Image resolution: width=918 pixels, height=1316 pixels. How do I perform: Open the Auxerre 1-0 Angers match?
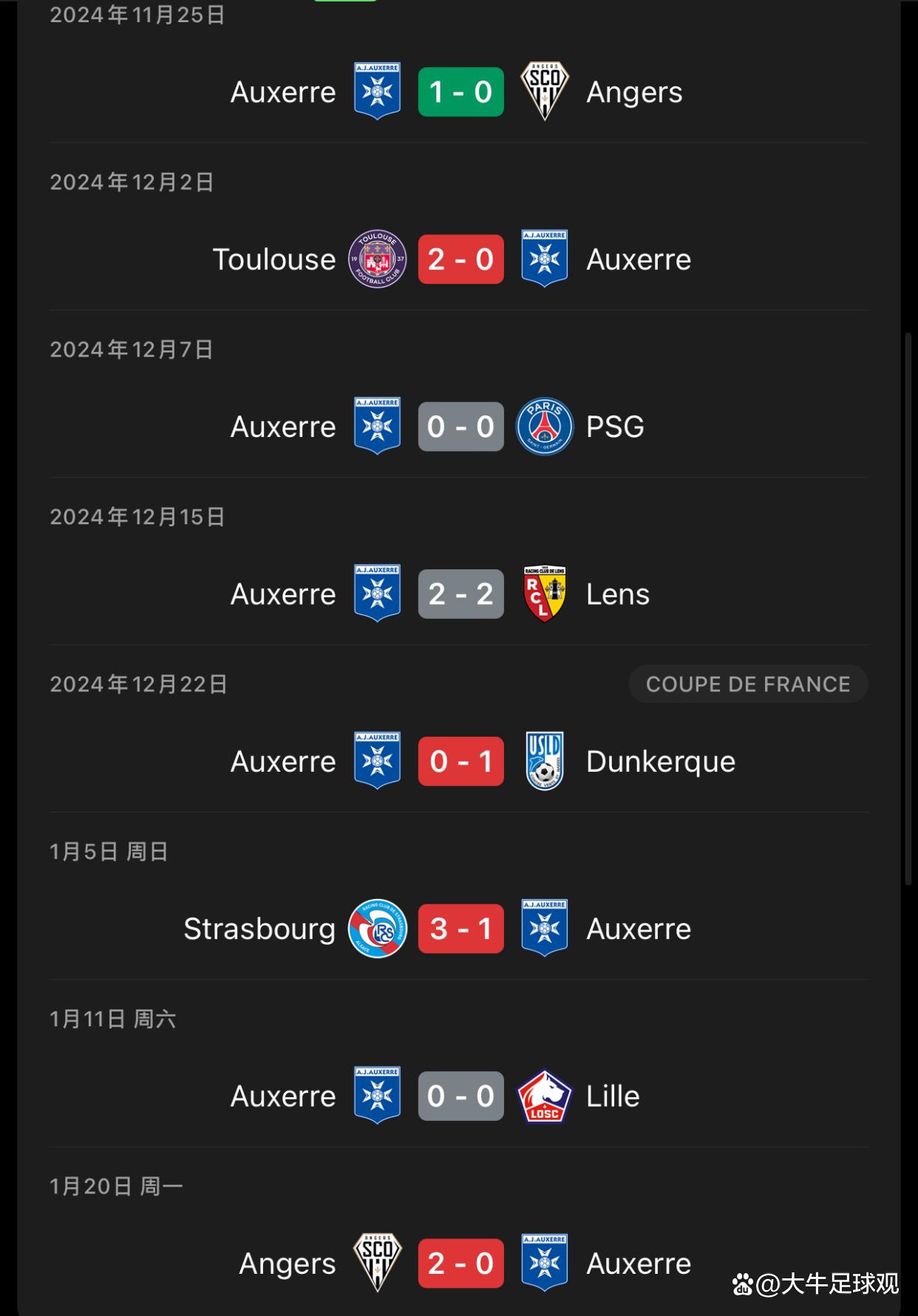[460, 92]
